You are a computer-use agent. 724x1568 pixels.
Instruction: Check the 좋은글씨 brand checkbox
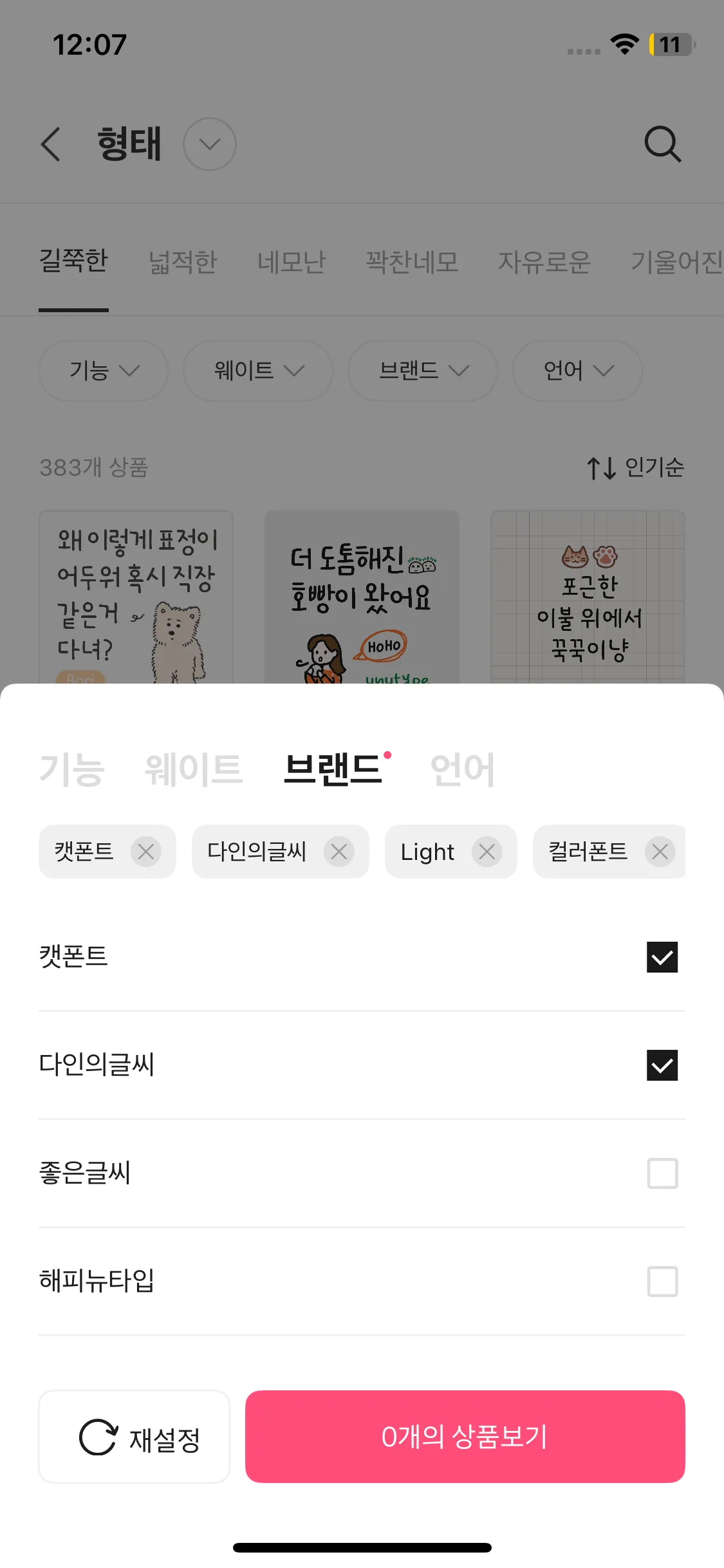coord(662,1173)
